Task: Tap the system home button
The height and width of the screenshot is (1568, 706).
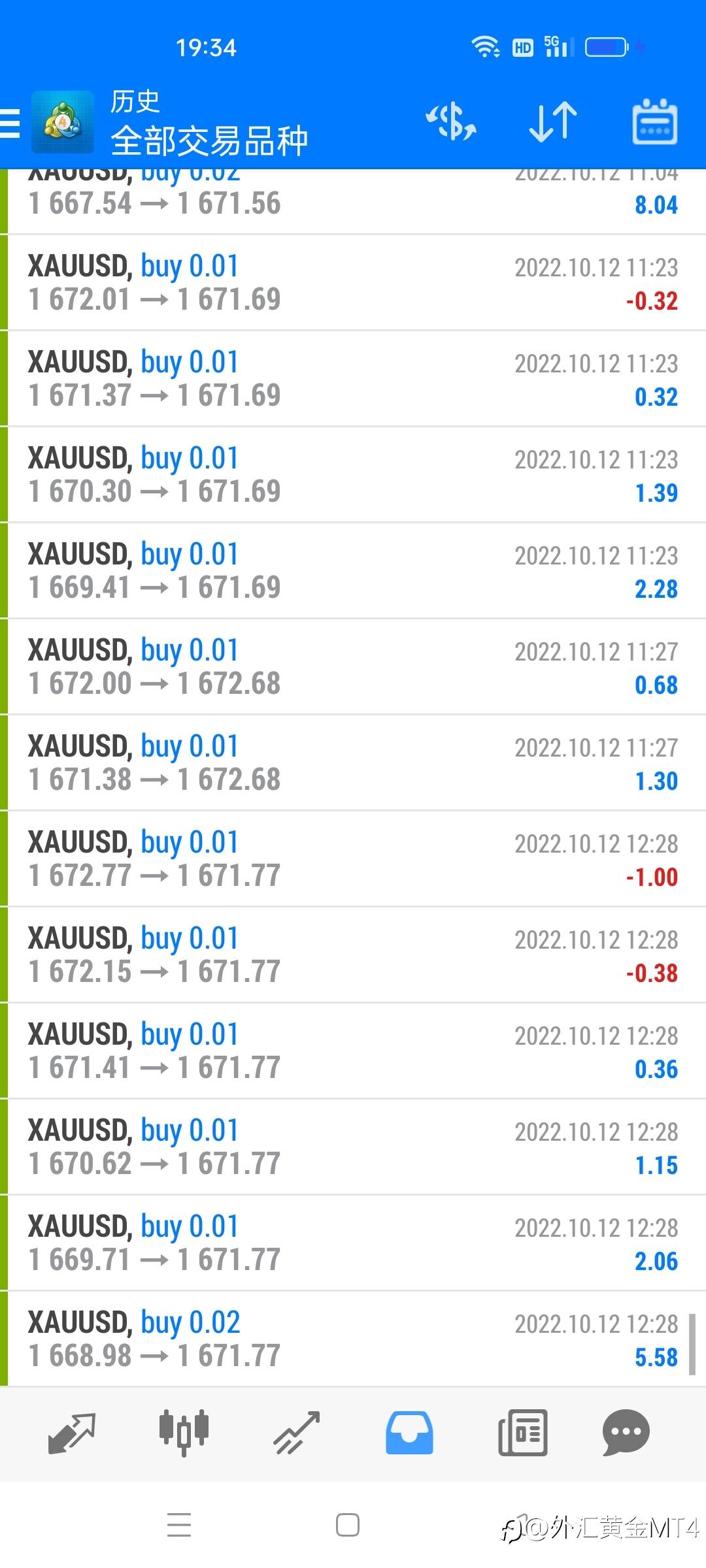Action: click(x=347, y=1526)
